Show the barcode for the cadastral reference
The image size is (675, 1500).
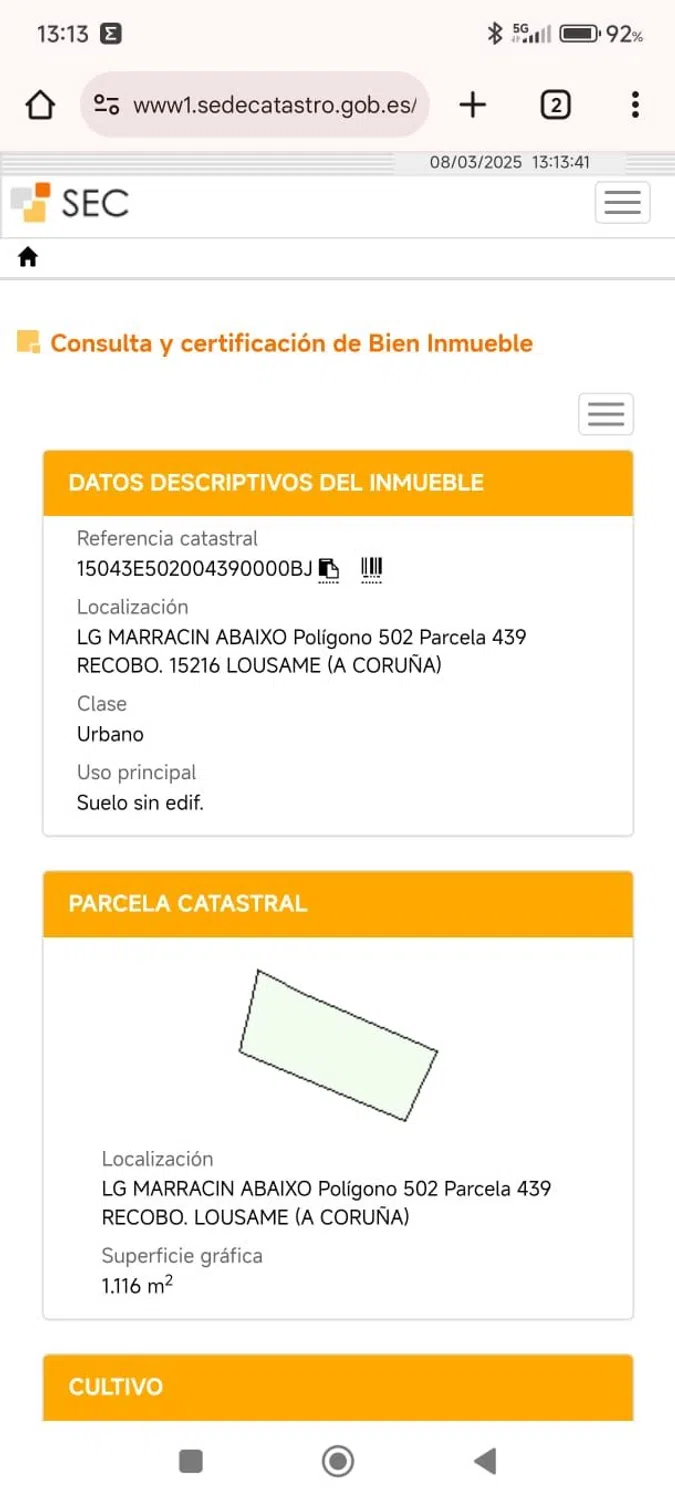coord(371,570)
